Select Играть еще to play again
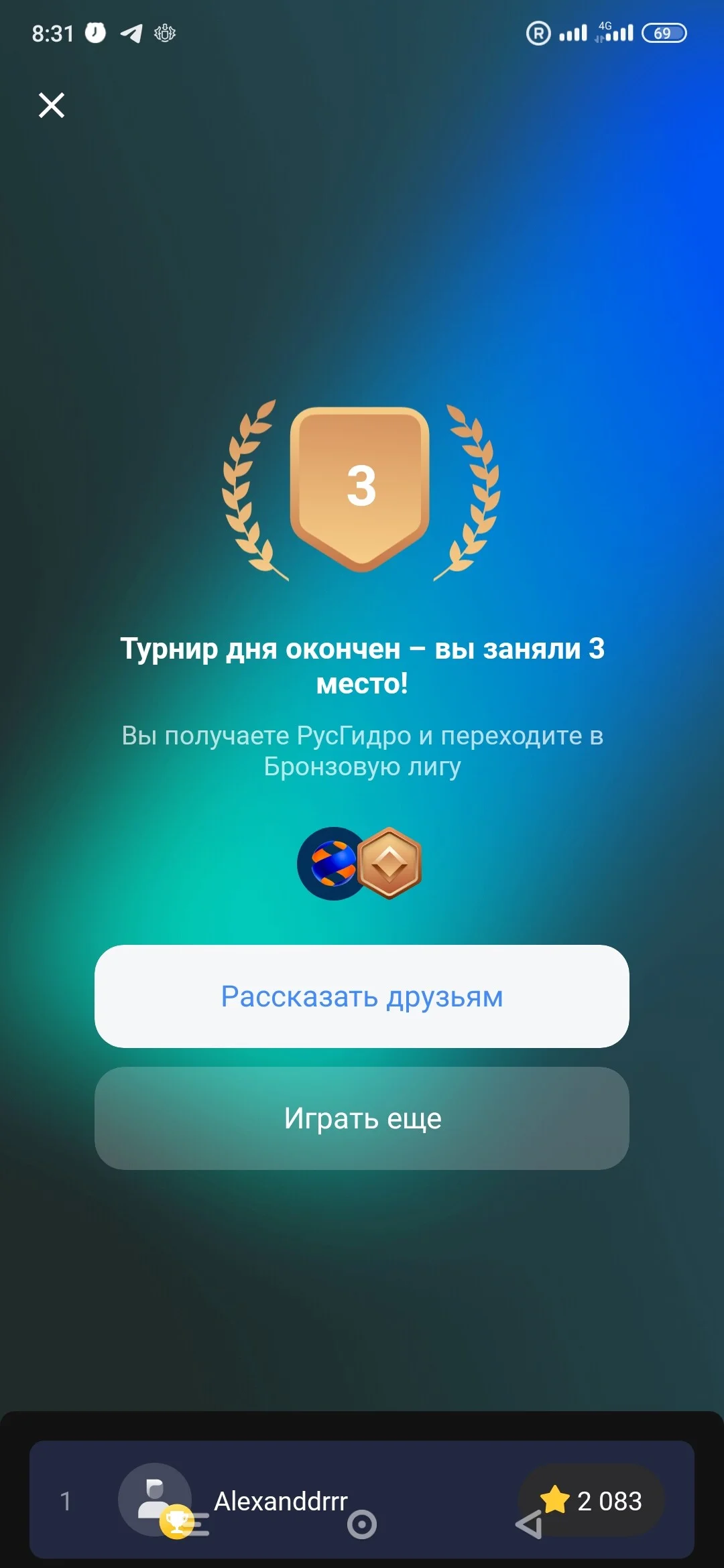Screen dimensions: 724x1568 [x=362, y=1118]
